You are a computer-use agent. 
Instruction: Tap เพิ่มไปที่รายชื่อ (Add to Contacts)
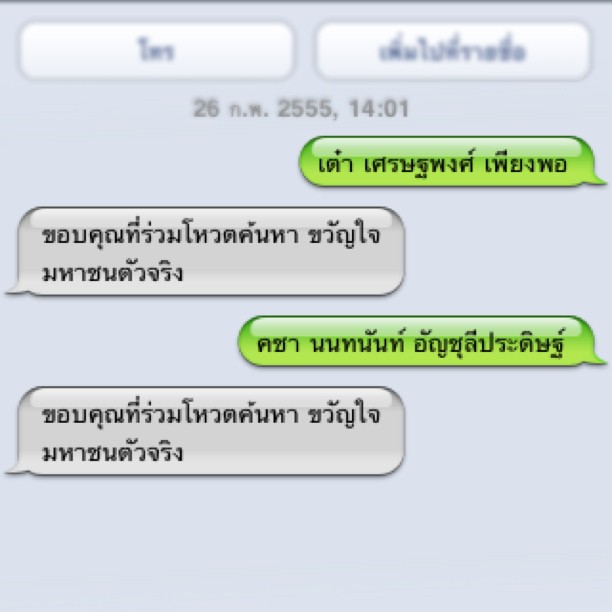[x=453, y=51]
